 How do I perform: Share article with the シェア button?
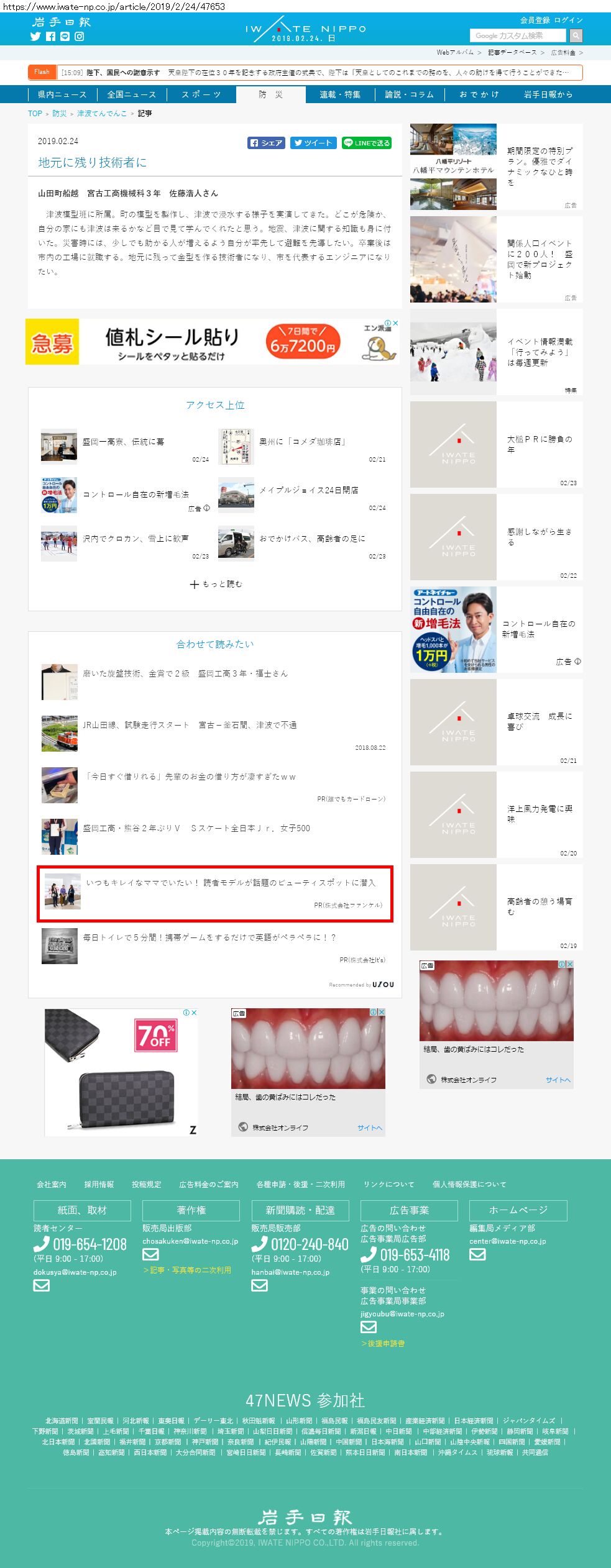[x=266, y=143]
